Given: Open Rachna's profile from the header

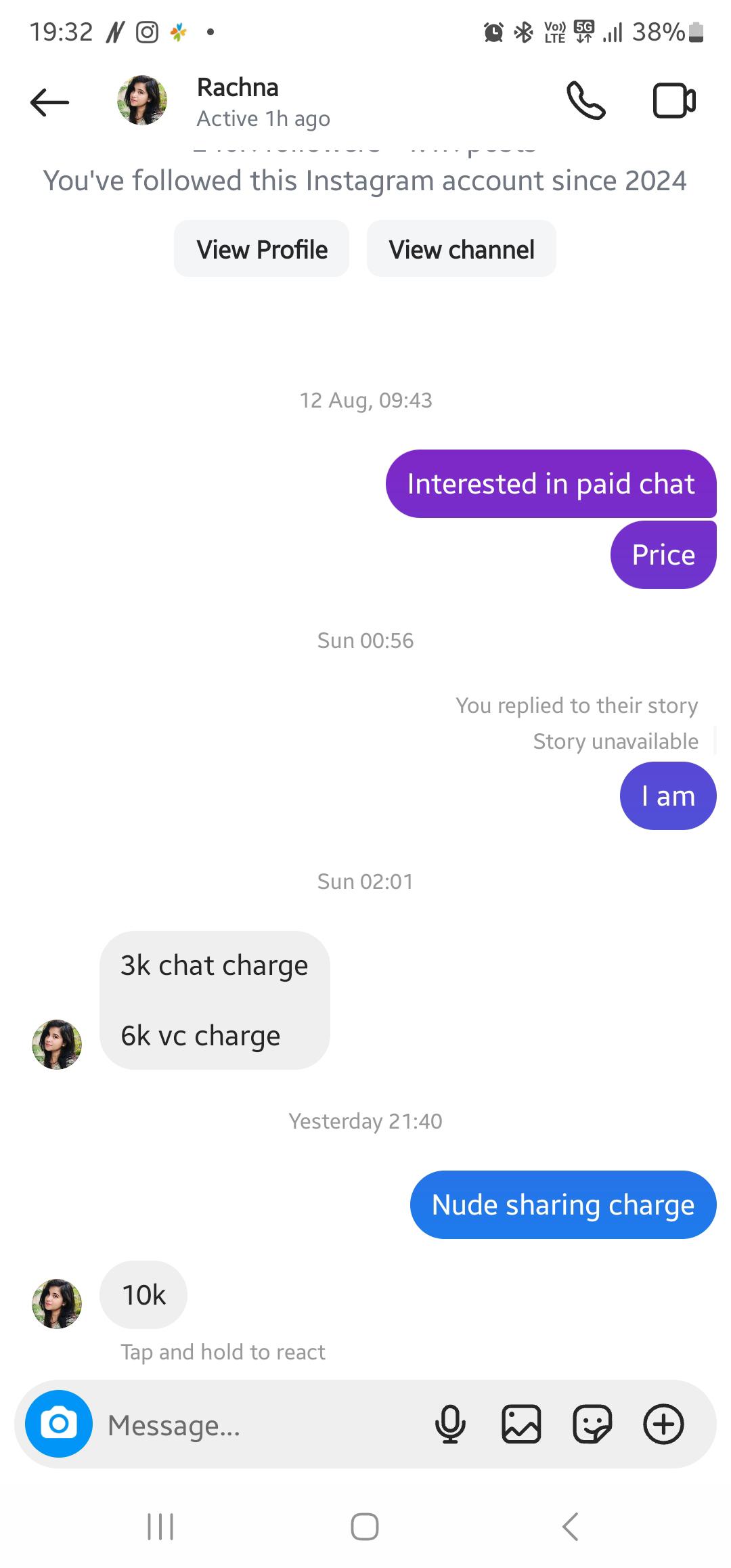Looking at the screenshot, I should tap(238, 101).
